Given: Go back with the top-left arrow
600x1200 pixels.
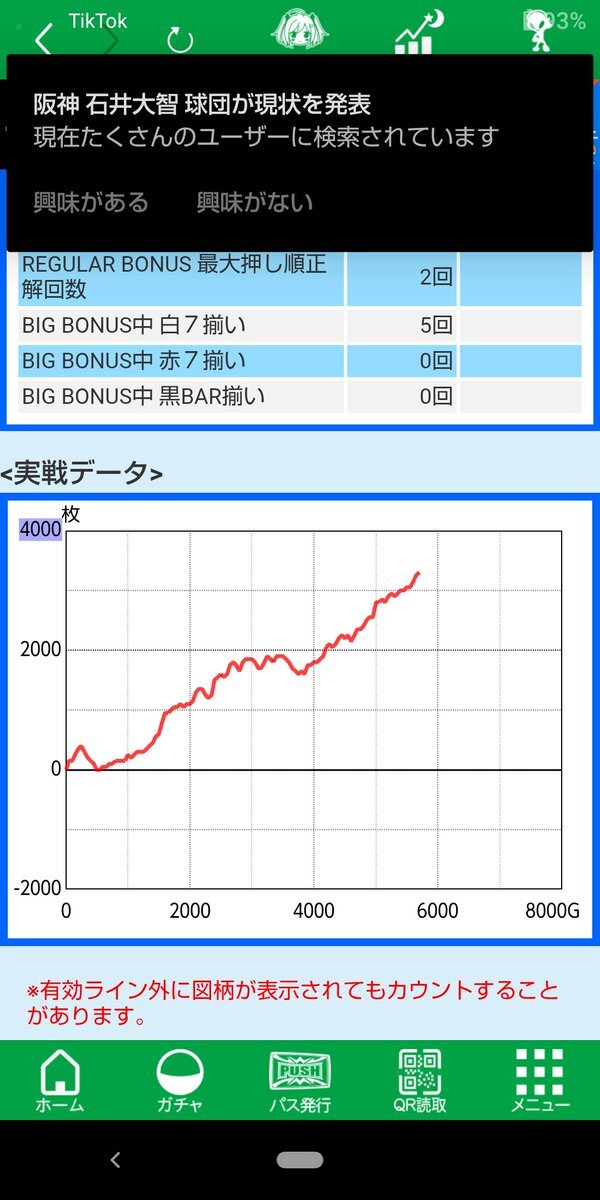Looking at the screenshot, I should (x=42, y=39).
